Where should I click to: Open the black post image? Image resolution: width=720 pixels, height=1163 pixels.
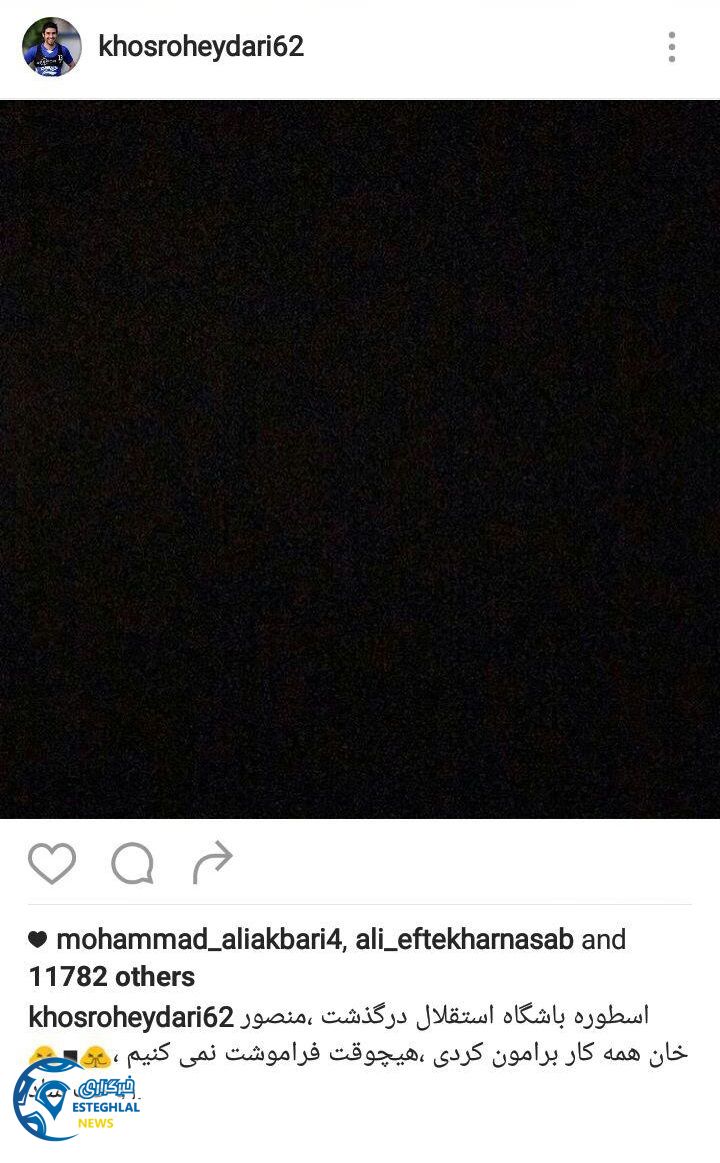360,459
